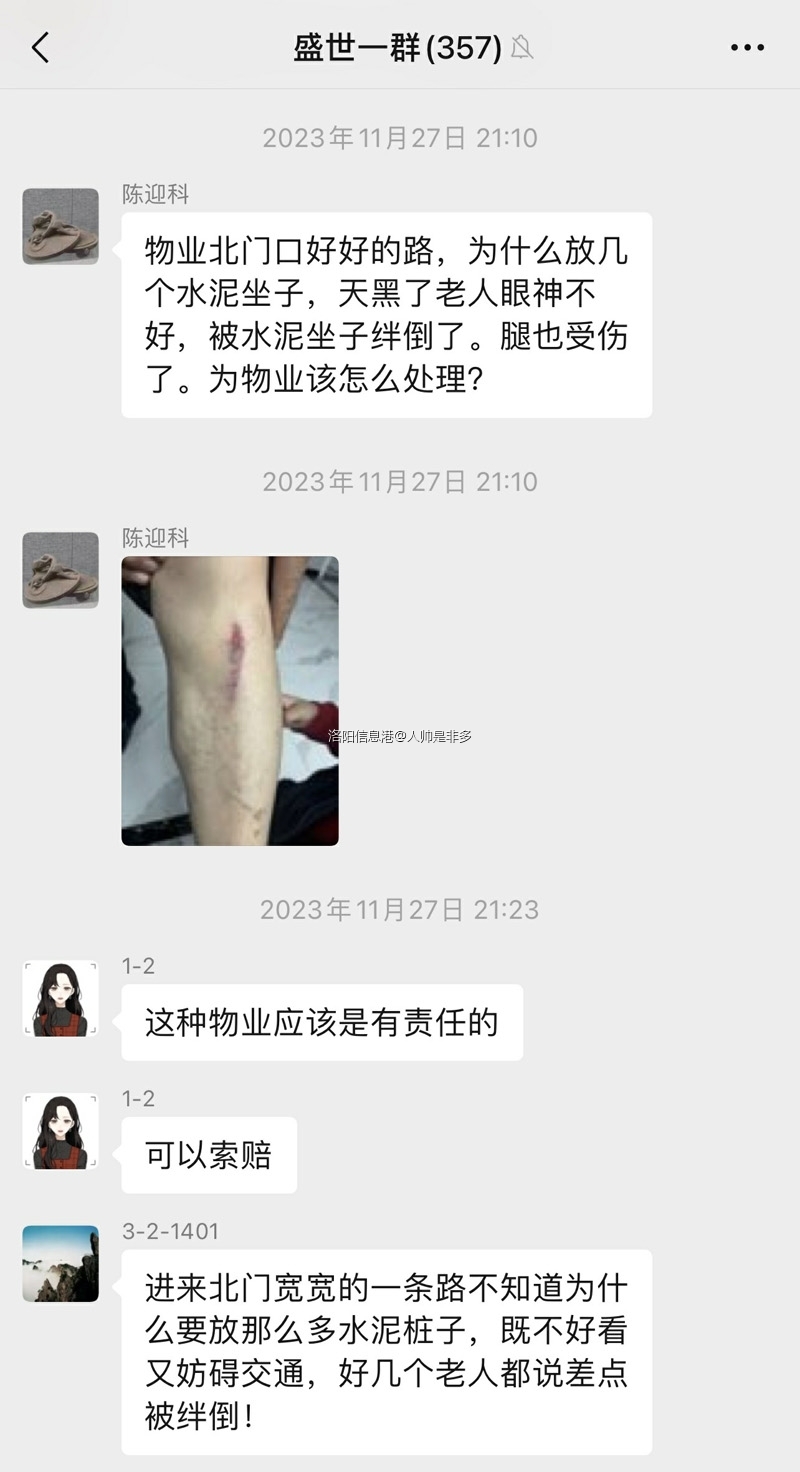Image resolution: width=800 pixels, height=1472 pixels.
Task: Open the leg injury photo to view full-screen
Action: pyautogui.click(x=229, y=702)
